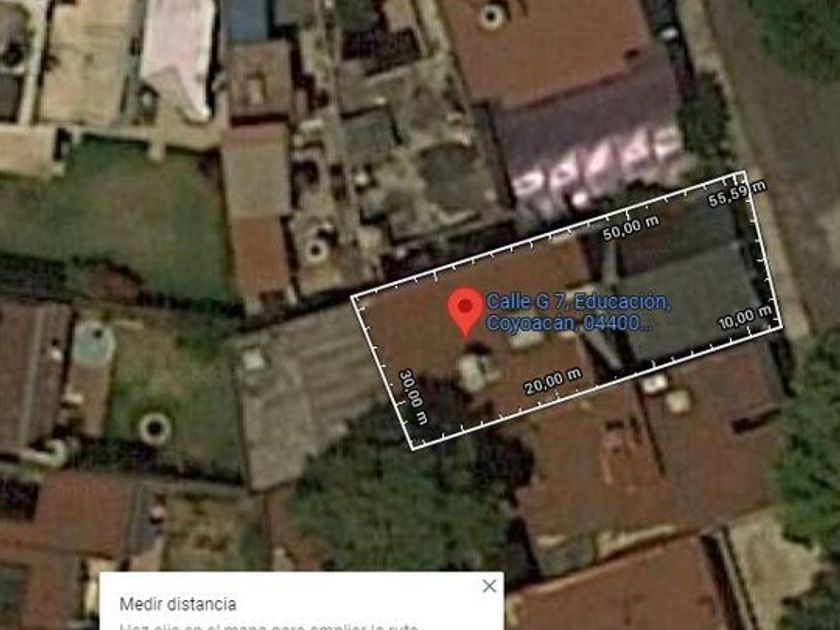Close the Medir distancia panel
This screenshot has width=840, height=630.
tap(489, 586)
